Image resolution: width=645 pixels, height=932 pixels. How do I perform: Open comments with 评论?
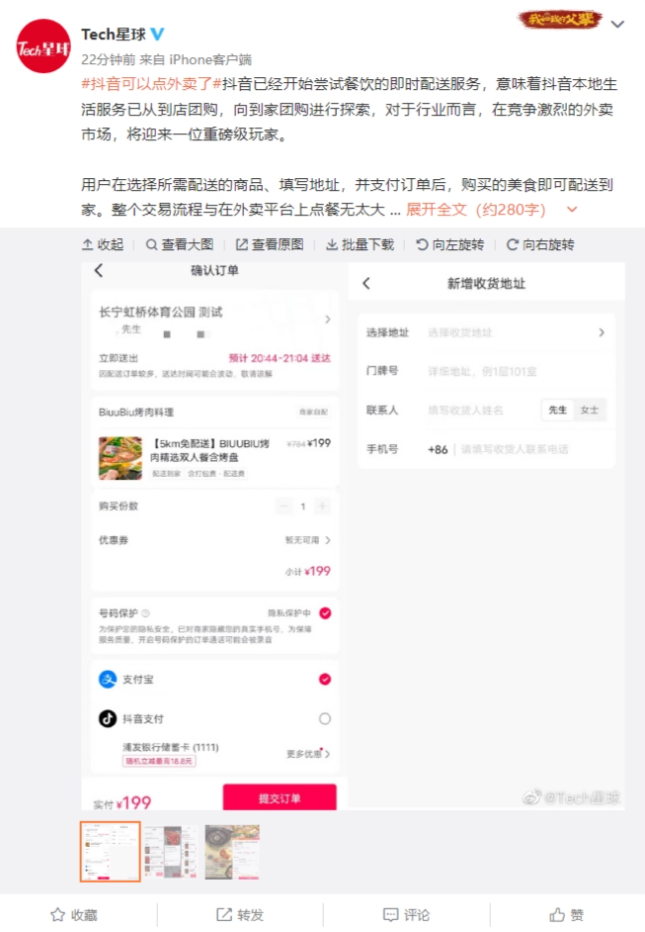[x=406, y=914]
